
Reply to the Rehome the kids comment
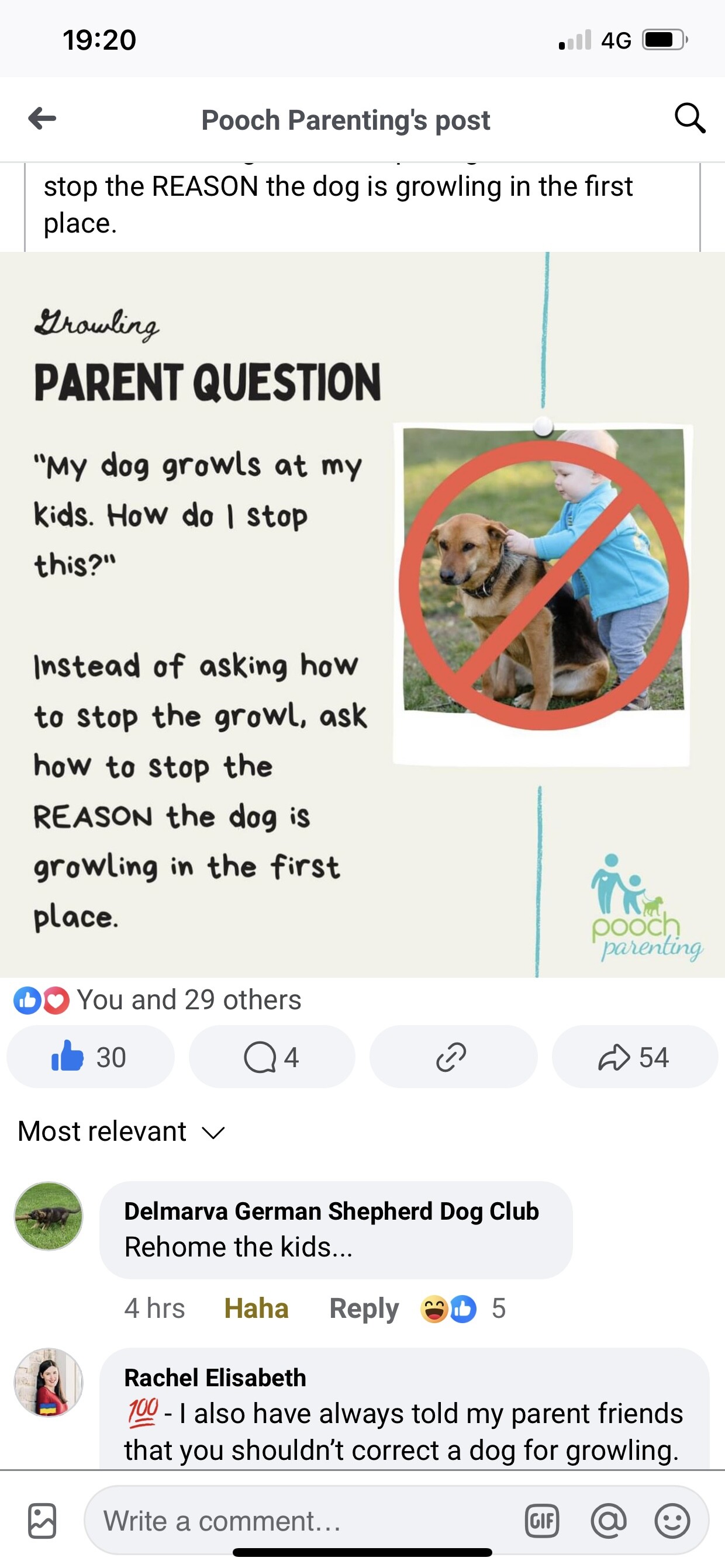point(364,1309)
